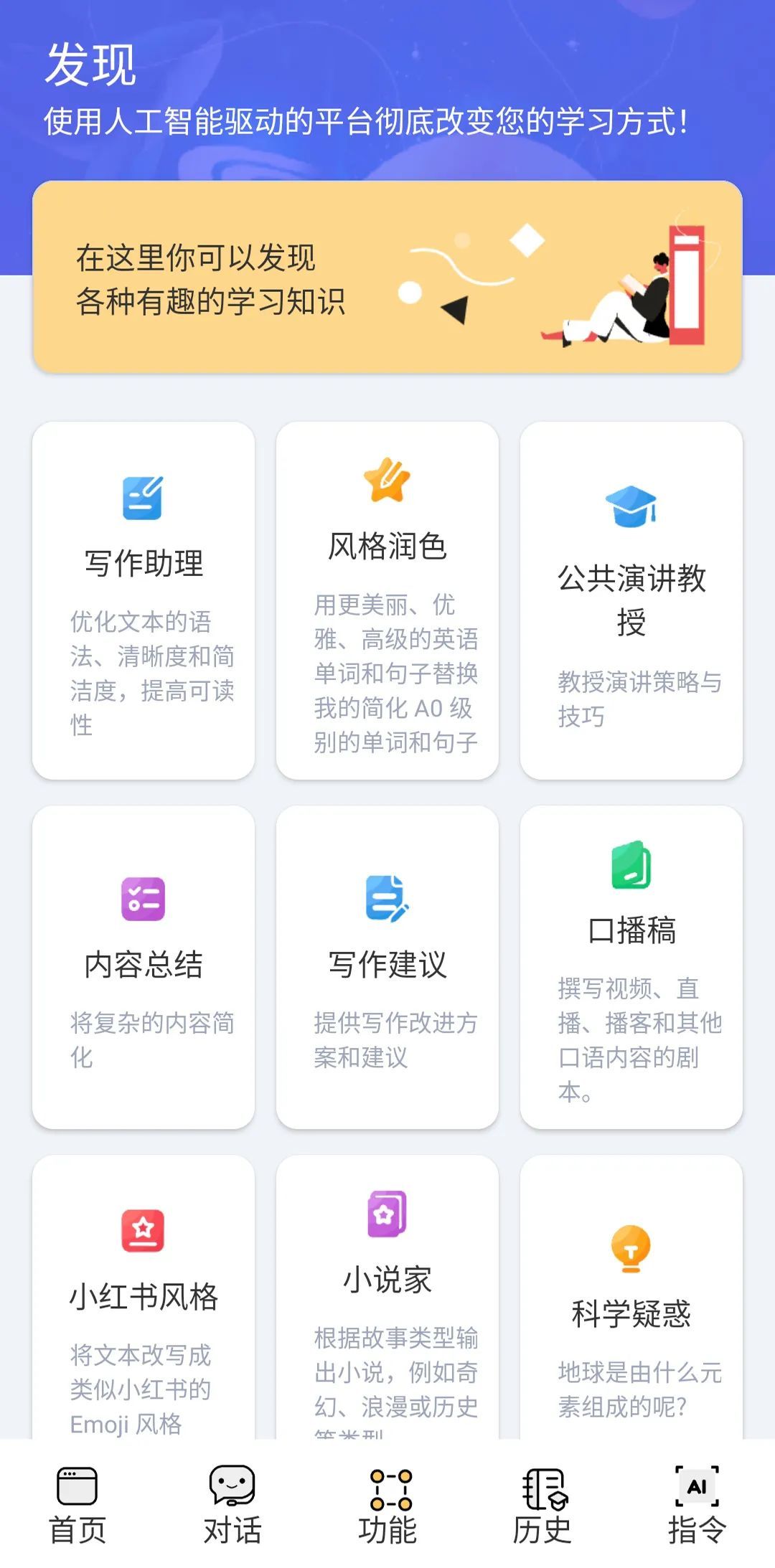Viewport: 775px width, 1568px height.
Task: Open the 写作建议 card
Action: pos(387,966)
